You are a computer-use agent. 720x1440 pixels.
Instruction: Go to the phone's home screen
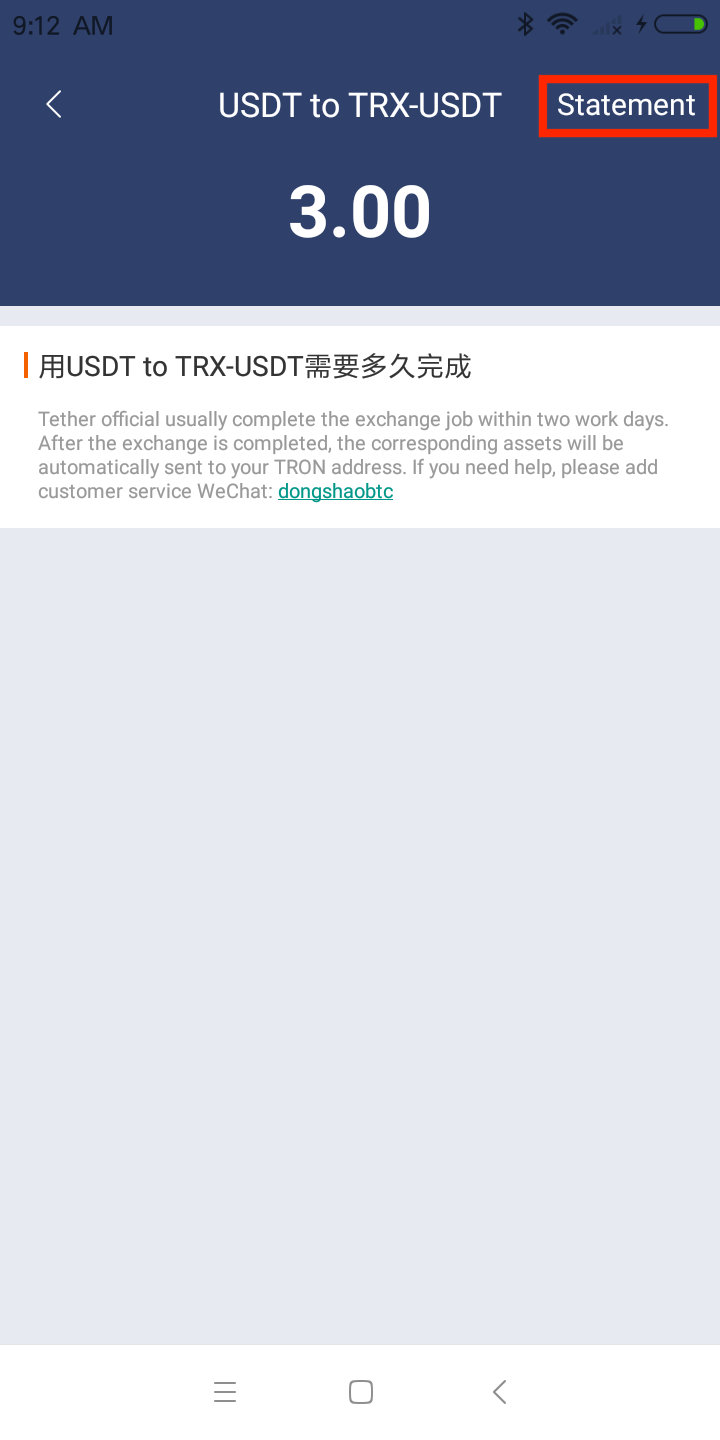tap(361, 1391)
